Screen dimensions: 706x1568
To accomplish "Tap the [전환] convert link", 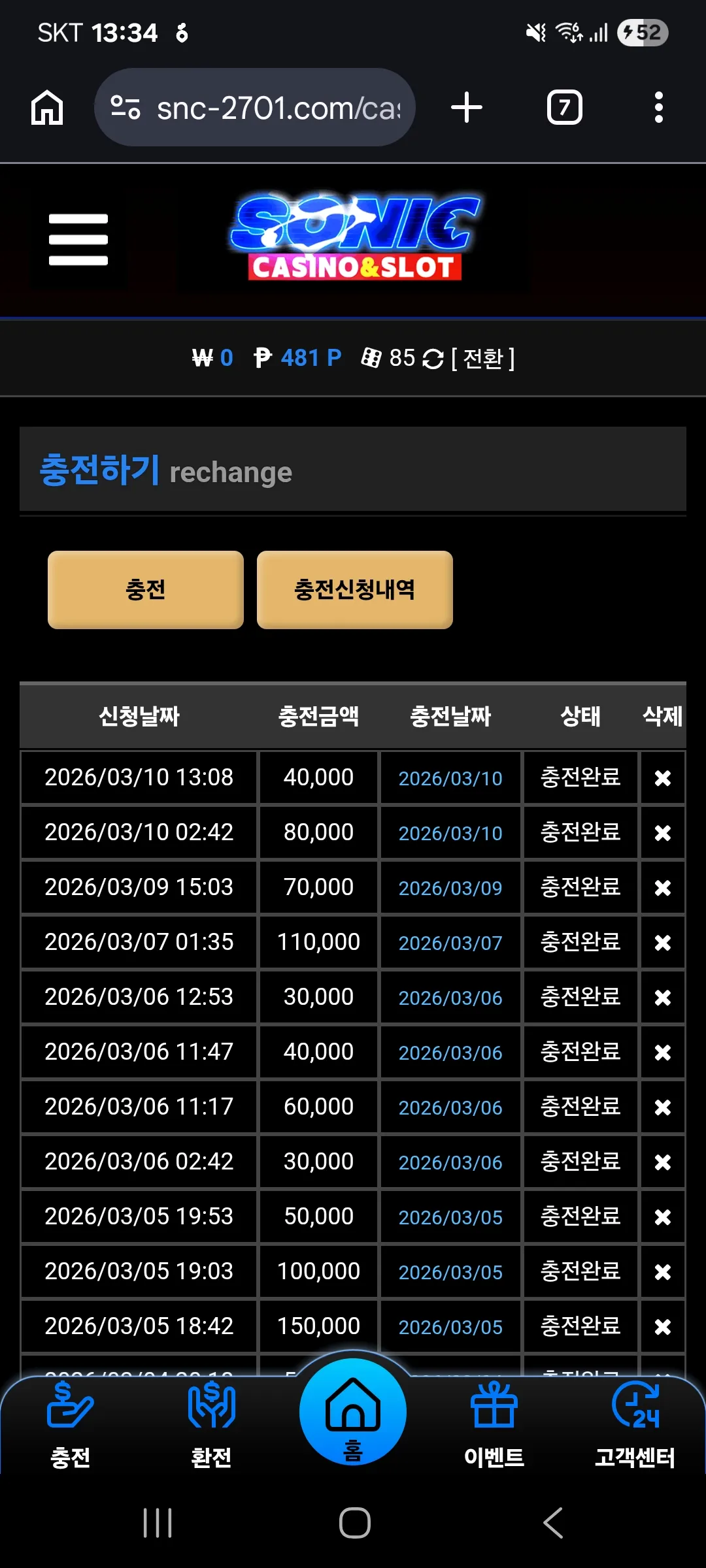I will (x=483, y=358).
